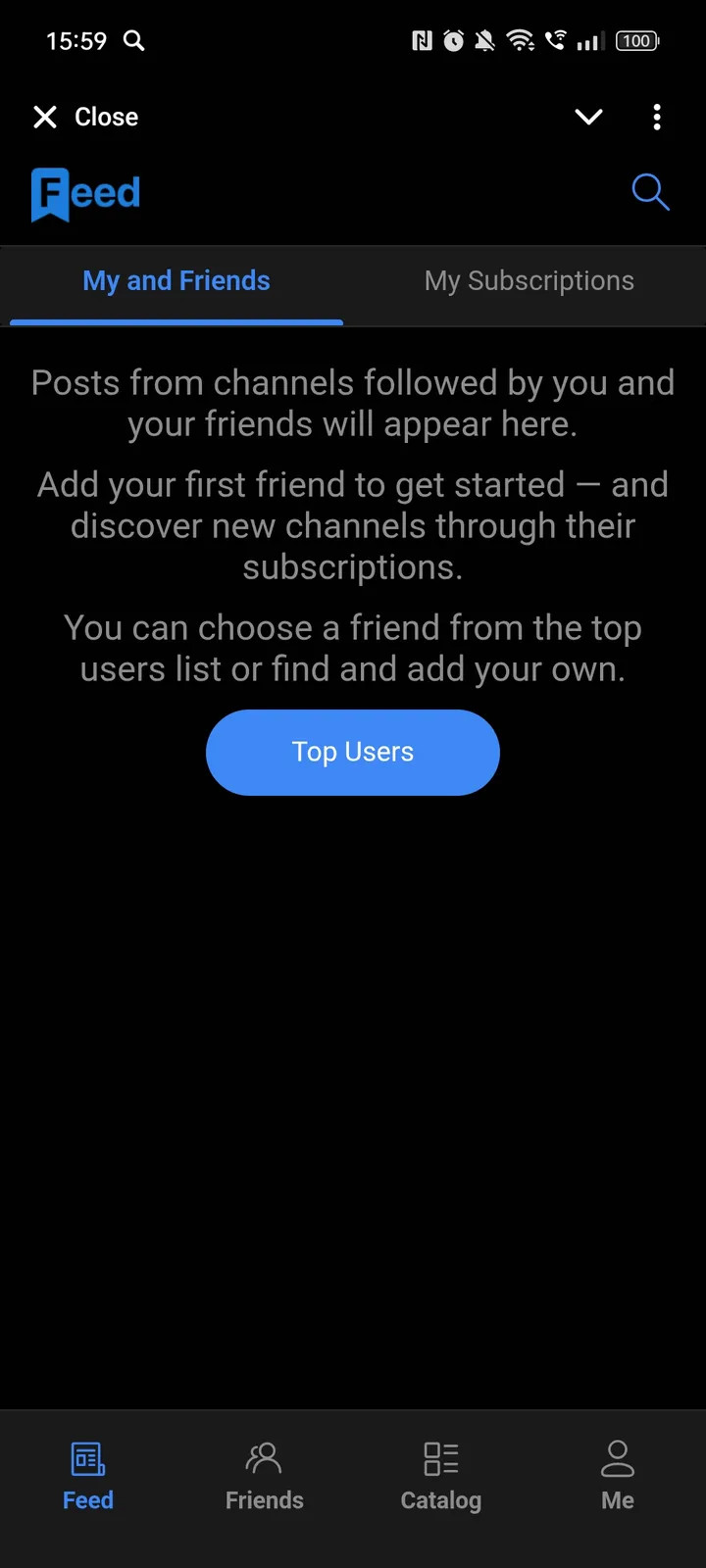
Task: Open the three-dot overflow menu
Action: (657, 117)
